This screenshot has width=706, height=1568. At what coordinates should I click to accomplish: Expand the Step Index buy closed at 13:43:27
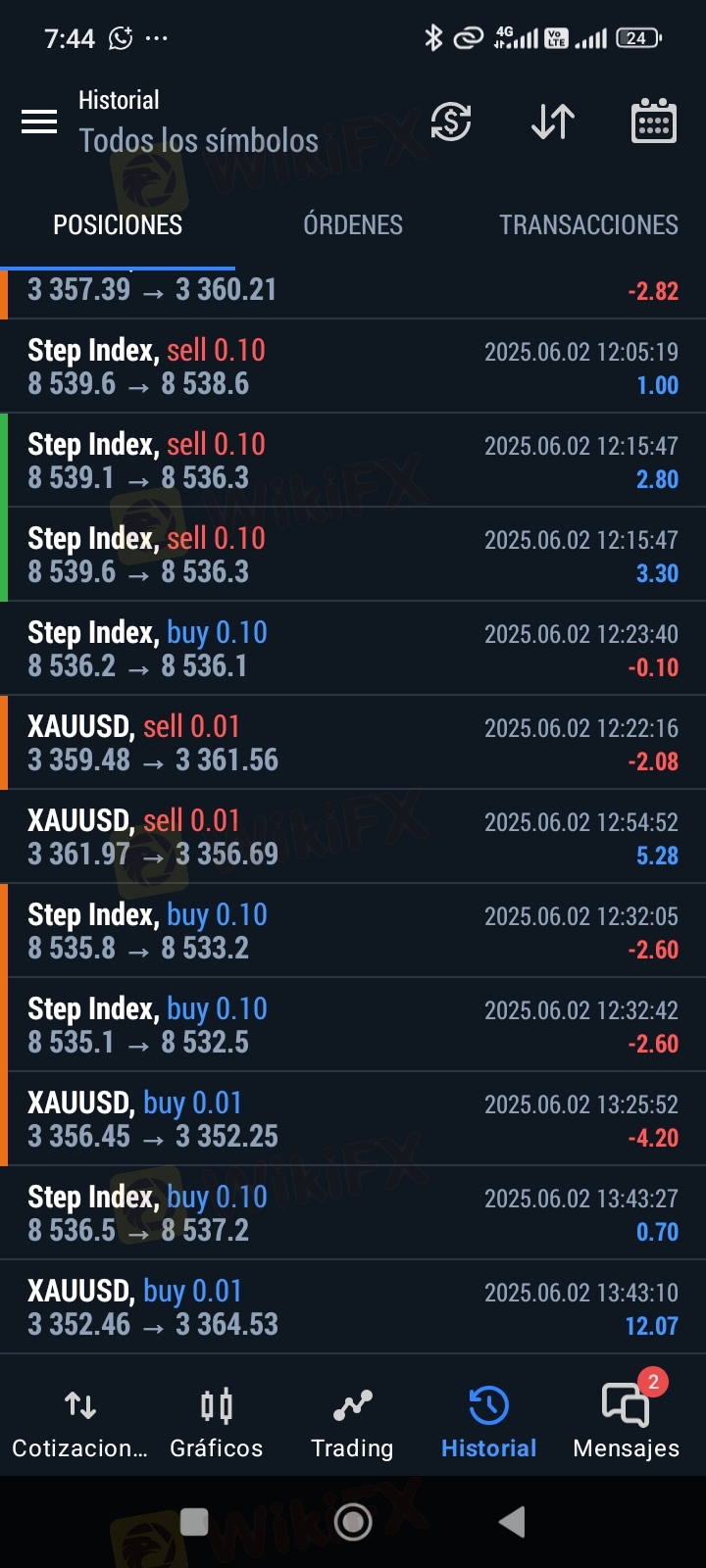(353, 1213)
